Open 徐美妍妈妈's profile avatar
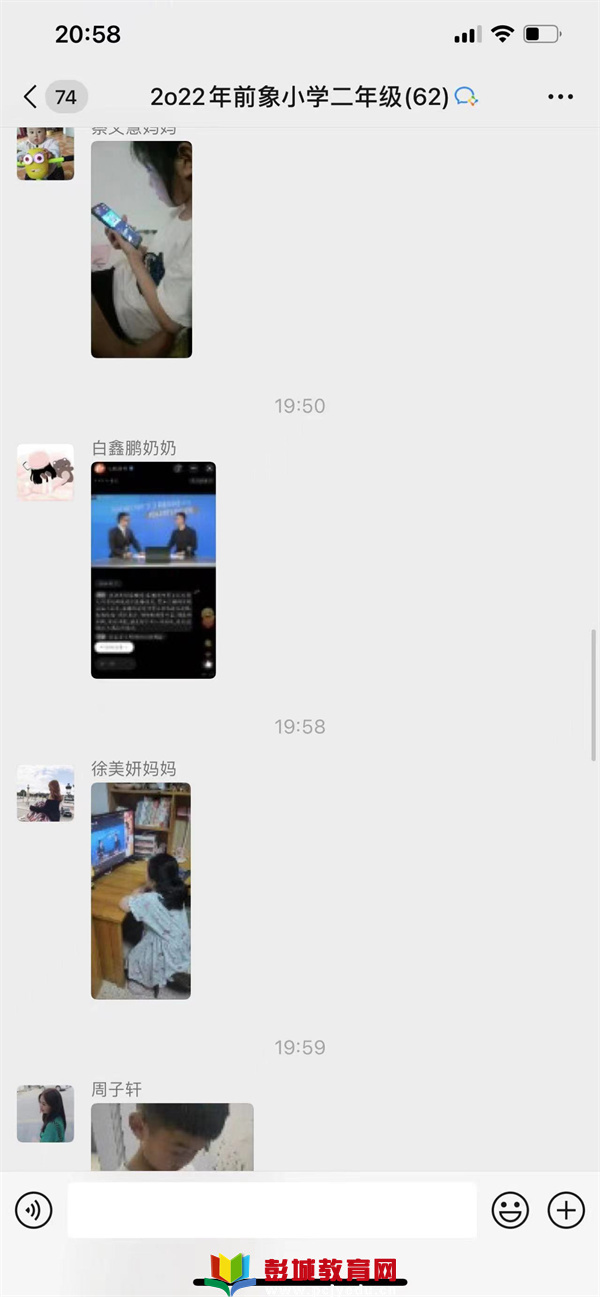The width and height of the screenshot is (600, 1297). (x=45, y=793)
